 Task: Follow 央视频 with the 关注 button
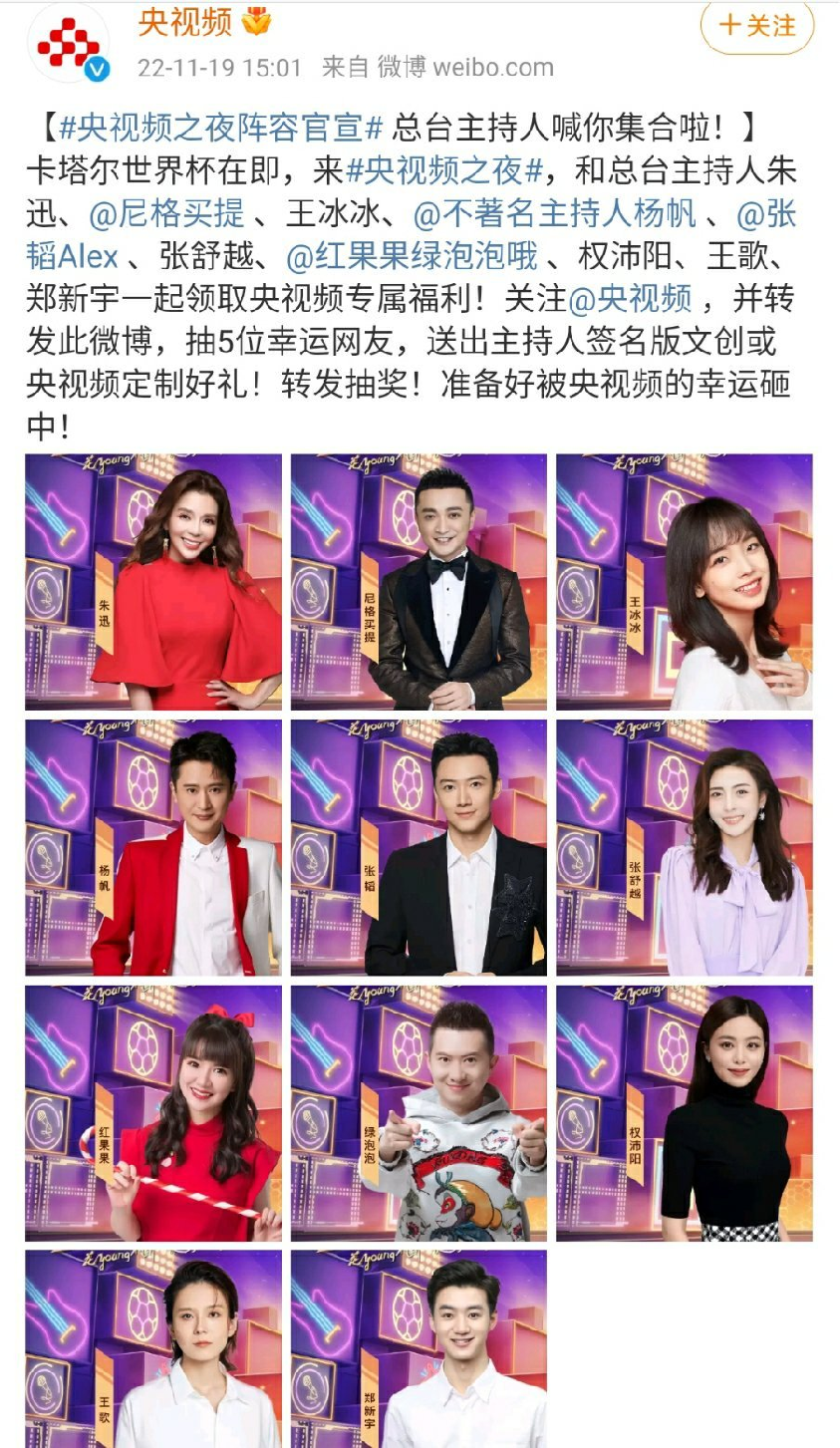757,26
